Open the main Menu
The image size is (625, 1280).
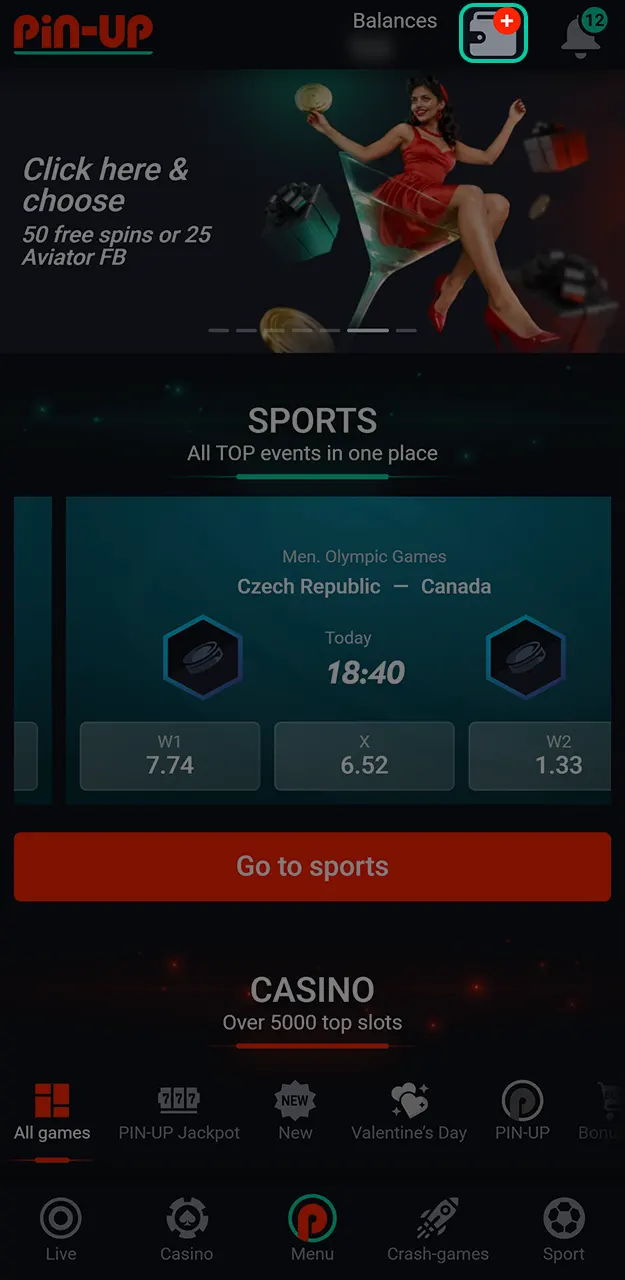click(x=312, y=1230)
